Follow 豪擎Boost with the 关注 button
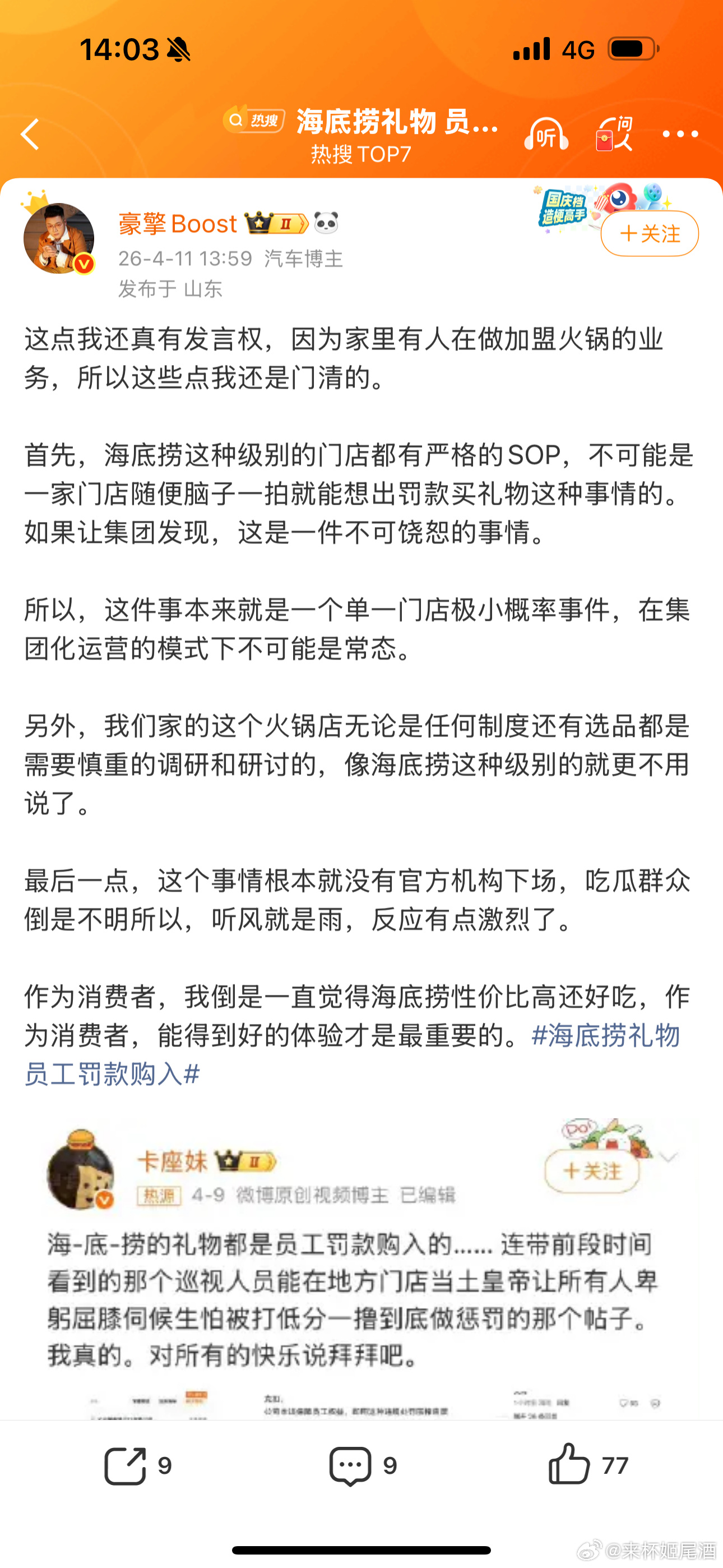The height and width of the screenshot is (1568, 723). click(650, 234)
